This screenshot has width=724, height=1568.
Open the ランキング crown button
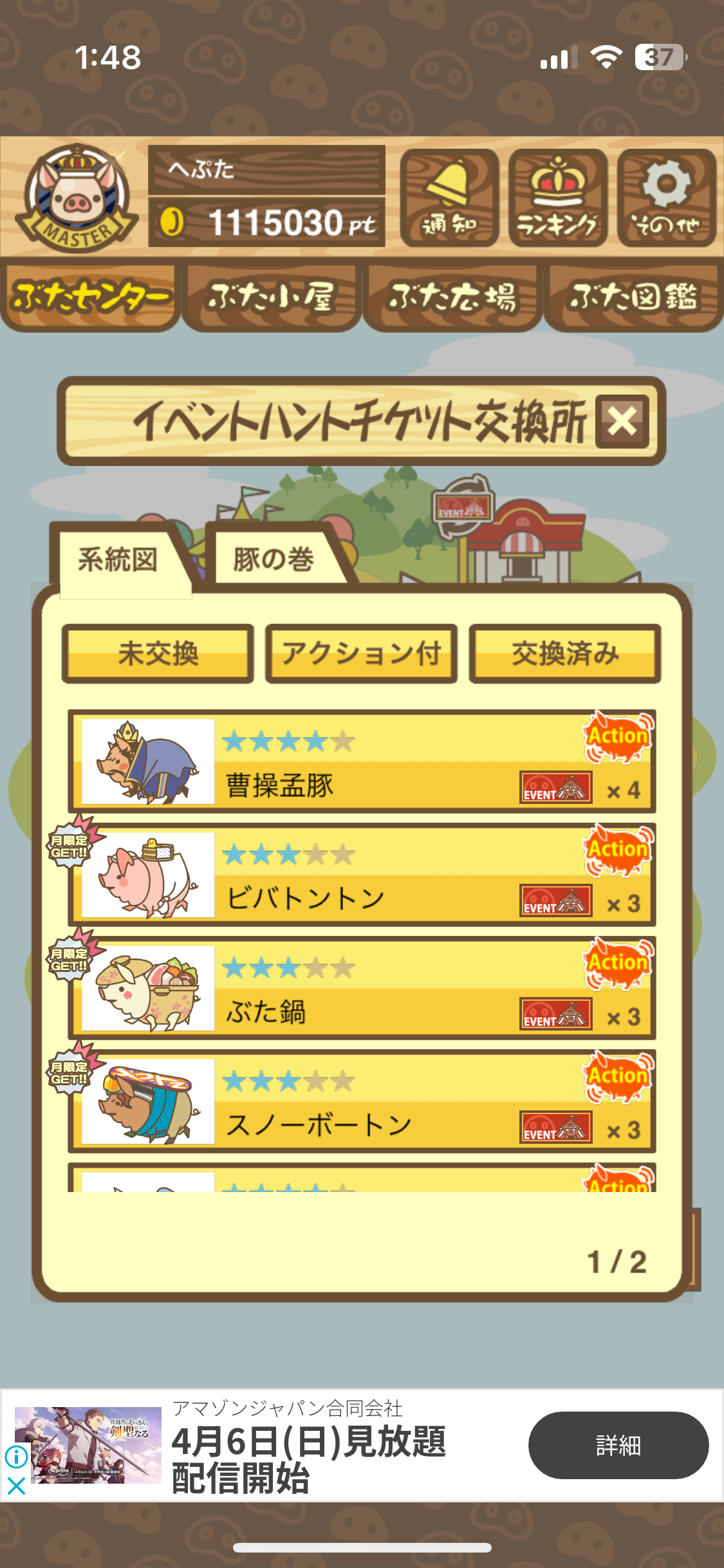click(558, 198)
